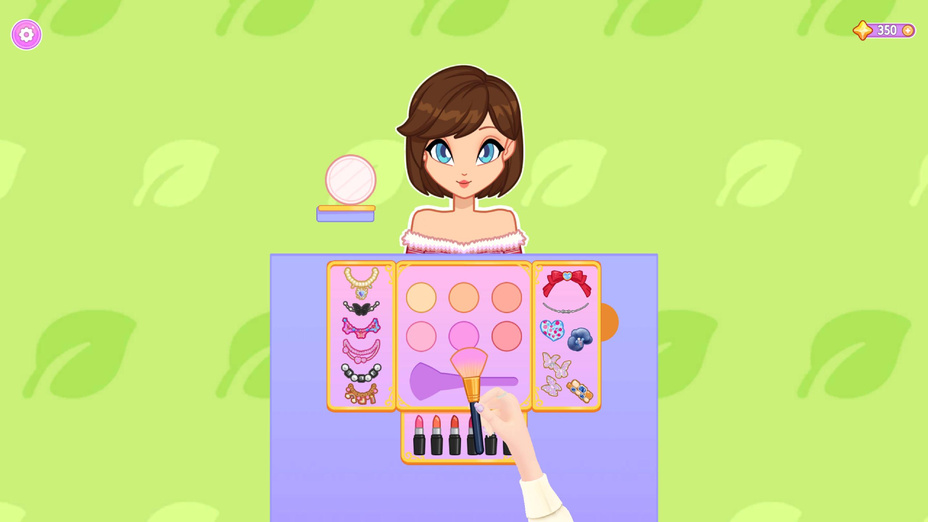
Task: Select the pale cream blush shade
Action: (x=421, y=297)
